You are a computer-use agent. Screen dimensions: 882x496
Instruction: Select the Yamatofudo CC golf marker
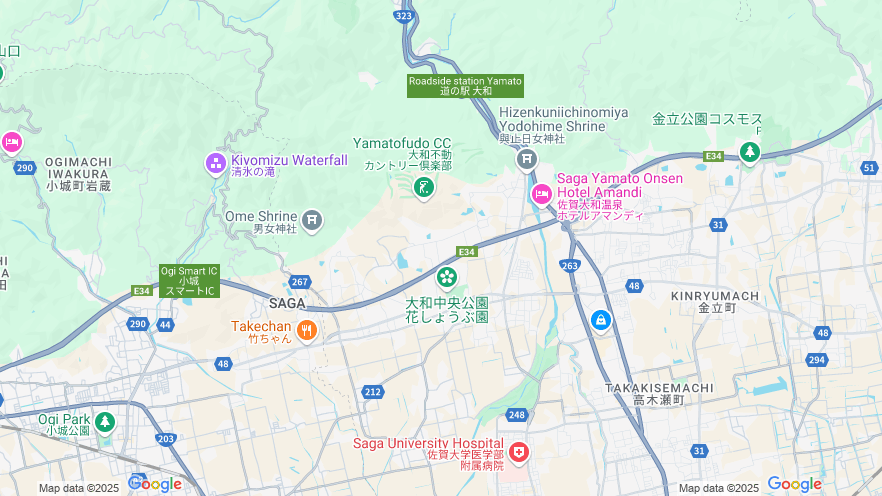click(424, 186)
